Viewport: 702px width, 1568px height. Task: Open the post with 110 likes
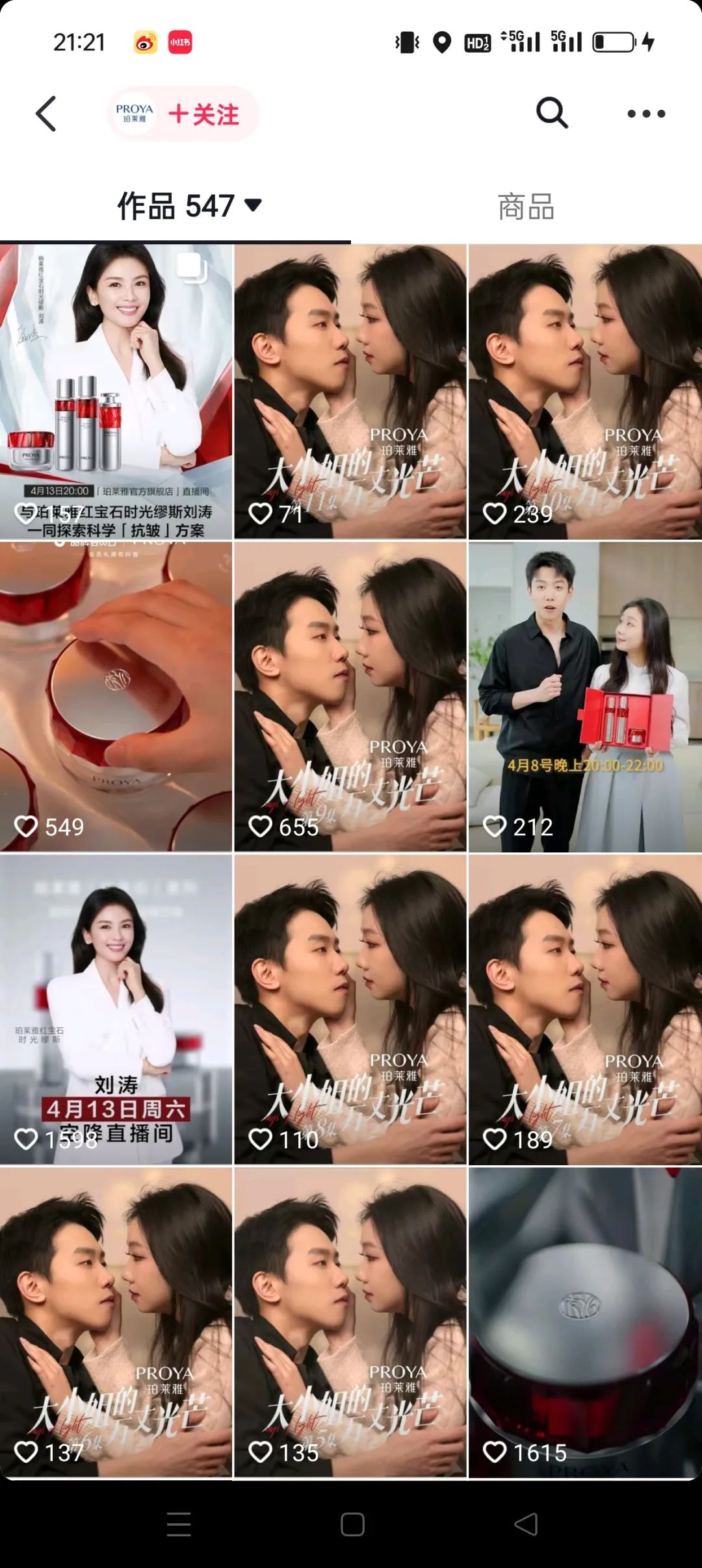pos(350,1009)
